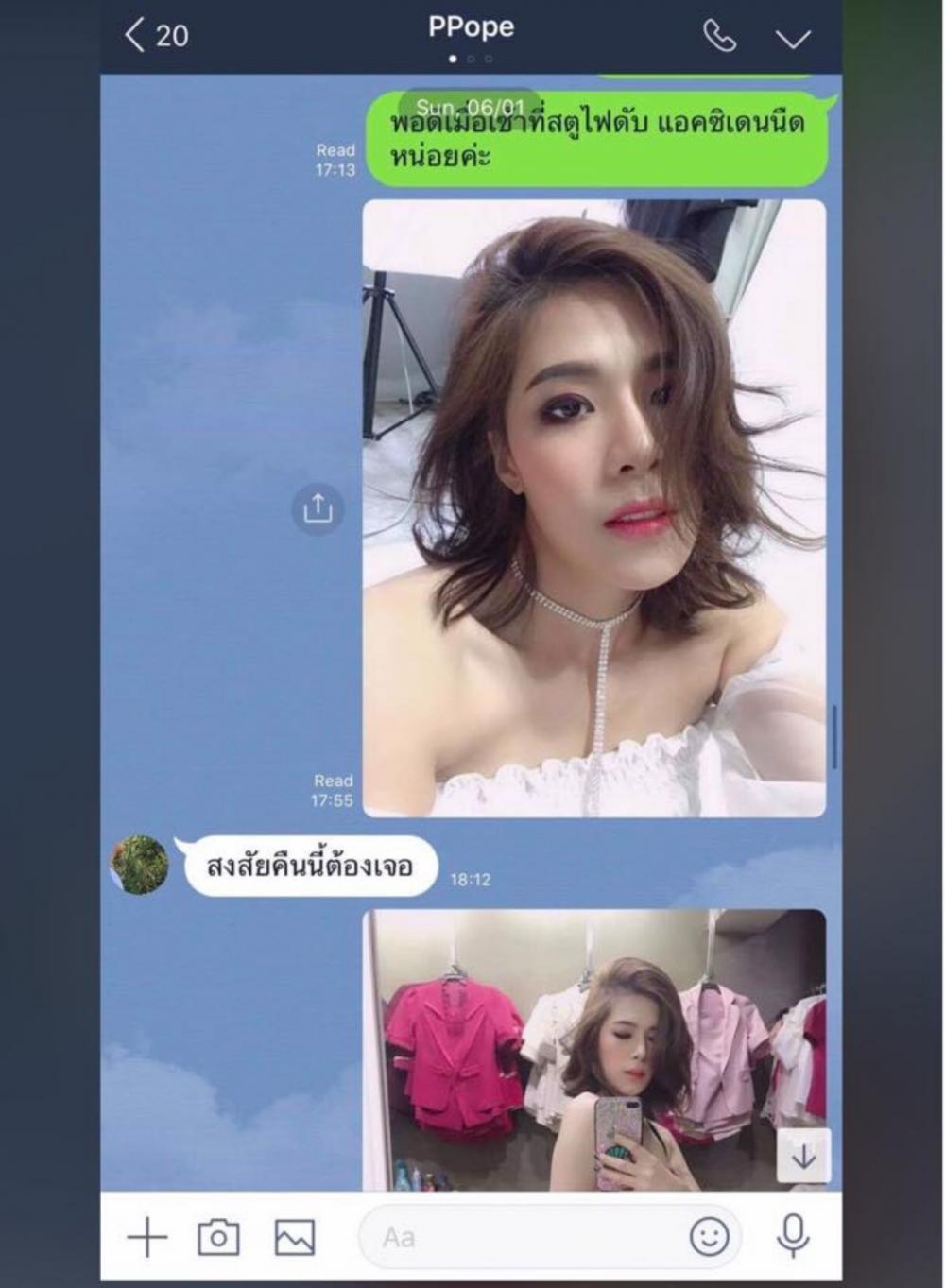
Task: Record a voice message with microphone
Action: click(793, 1236)
